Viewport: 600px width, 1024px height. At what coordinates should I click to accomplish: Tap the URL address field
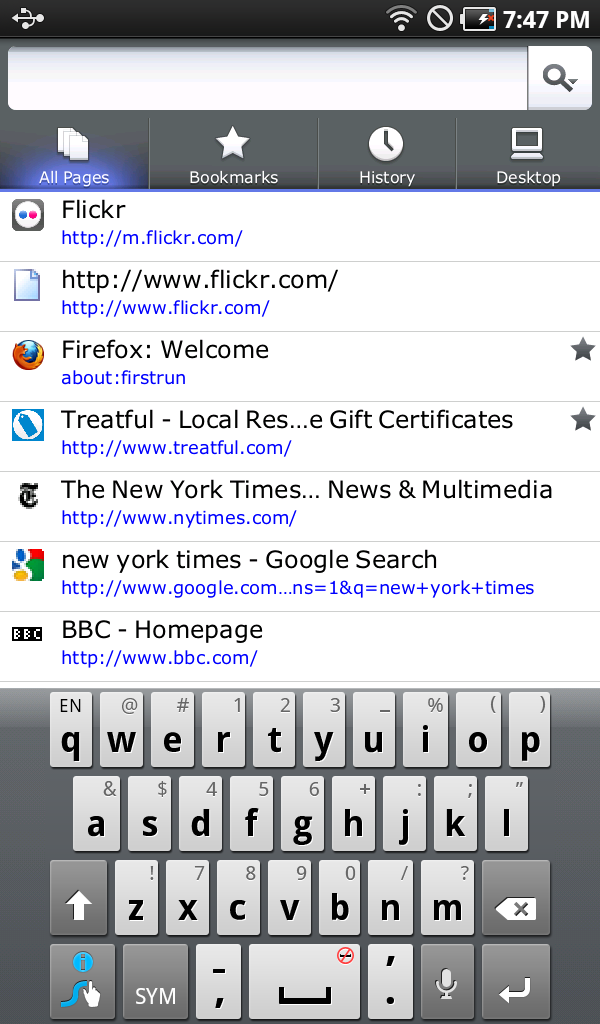point(268,78)
